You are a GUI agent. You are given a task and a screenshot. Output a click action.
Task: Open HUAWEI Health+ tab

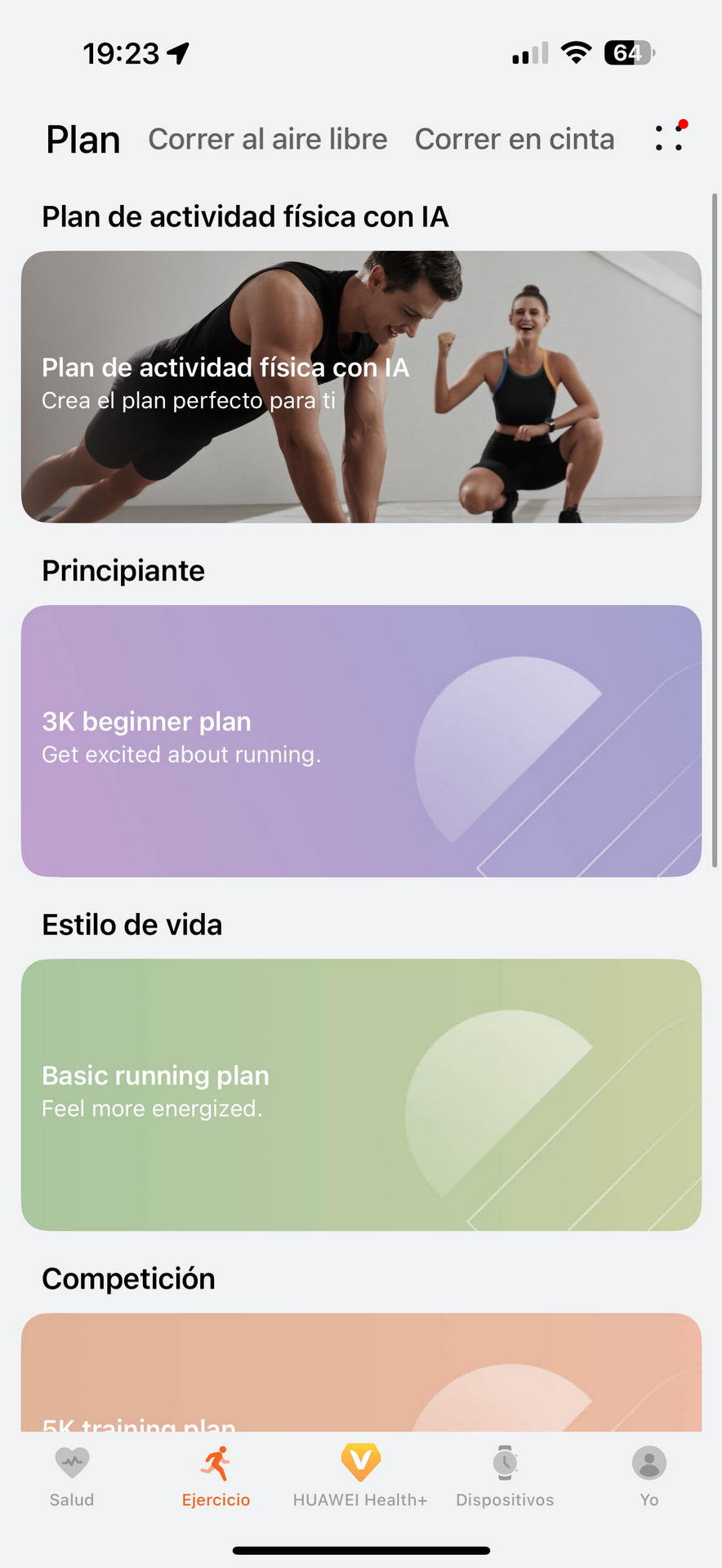[360, 1477]
